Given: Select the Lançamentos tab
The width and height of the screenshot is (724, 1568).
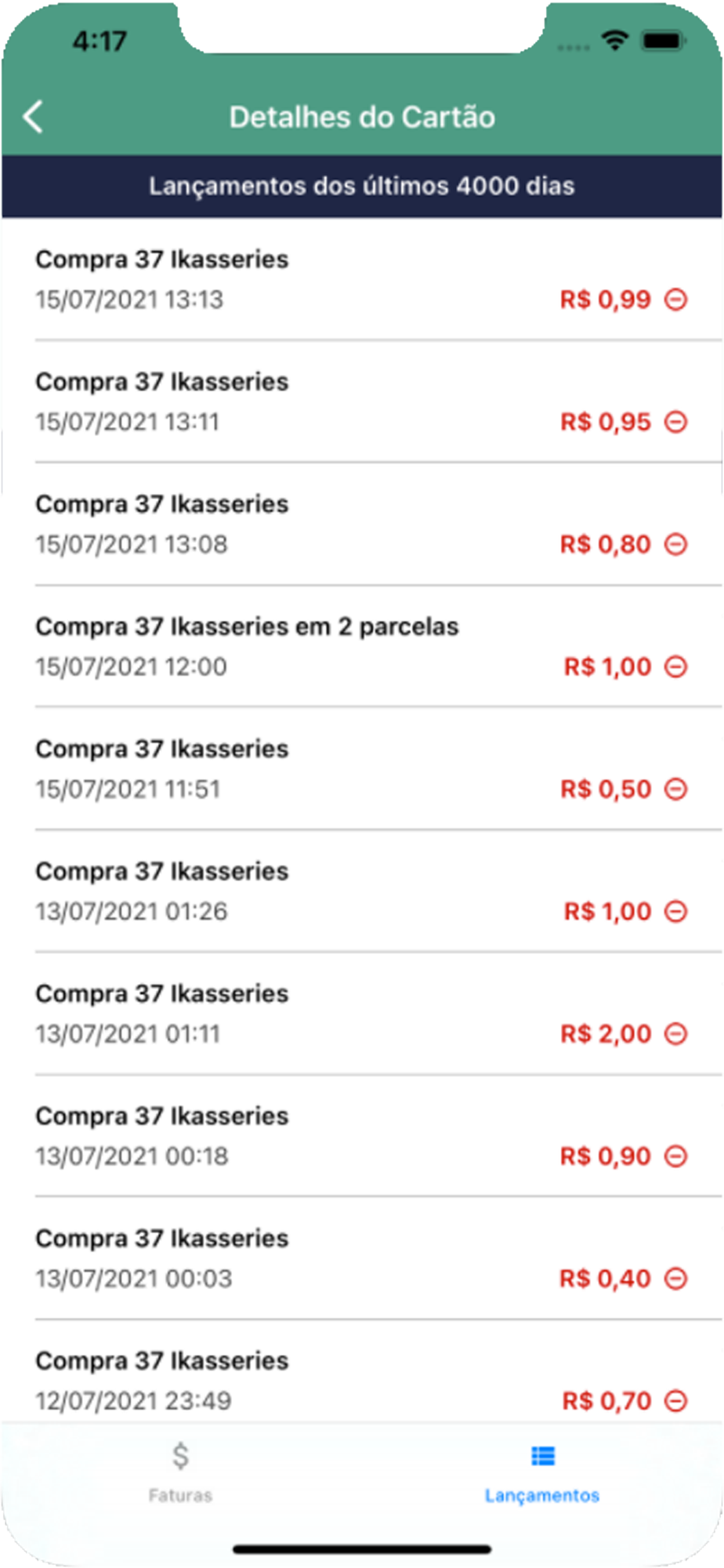Looking at the screenshot, I should [542, 1472].
